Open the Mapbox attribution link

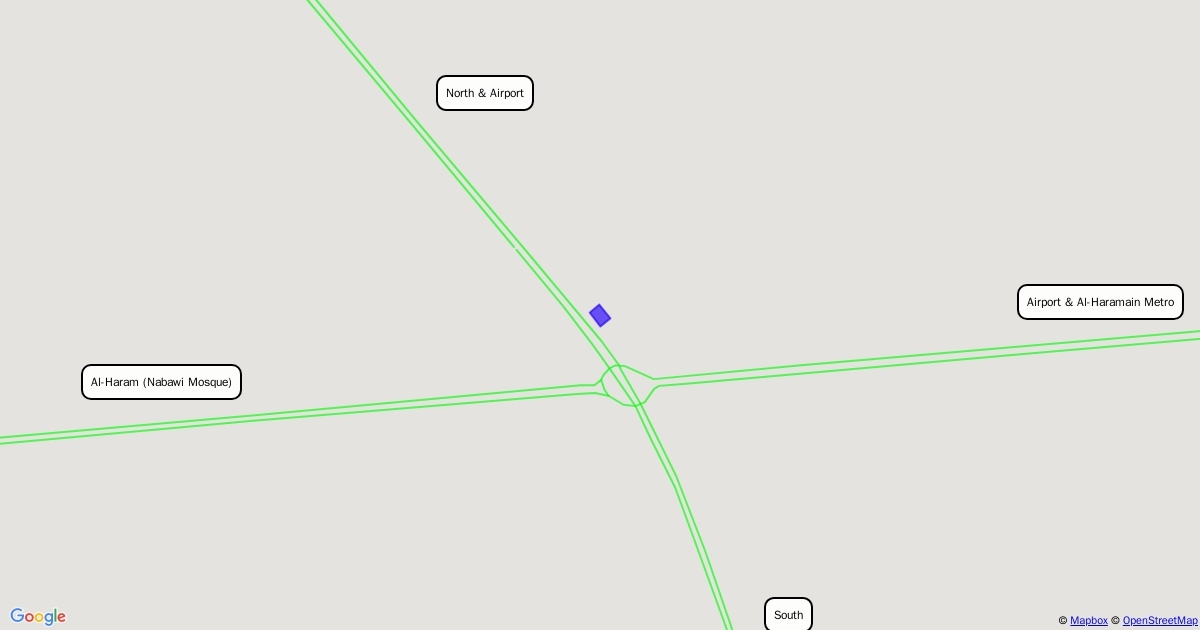pyautogui.click(x=1088, y=621)
